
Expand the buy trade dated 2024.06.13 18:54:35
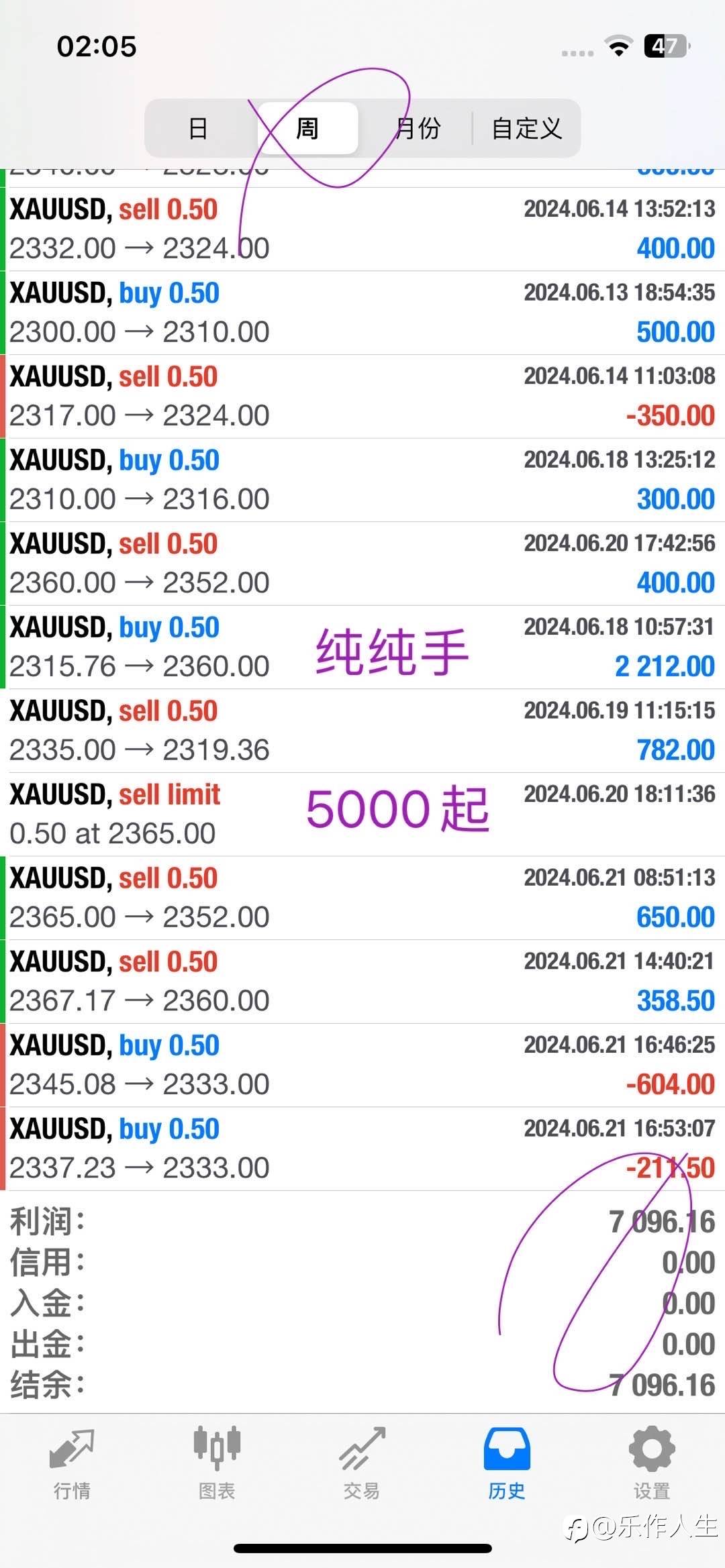pyautogui.click(x=362, y=313)
